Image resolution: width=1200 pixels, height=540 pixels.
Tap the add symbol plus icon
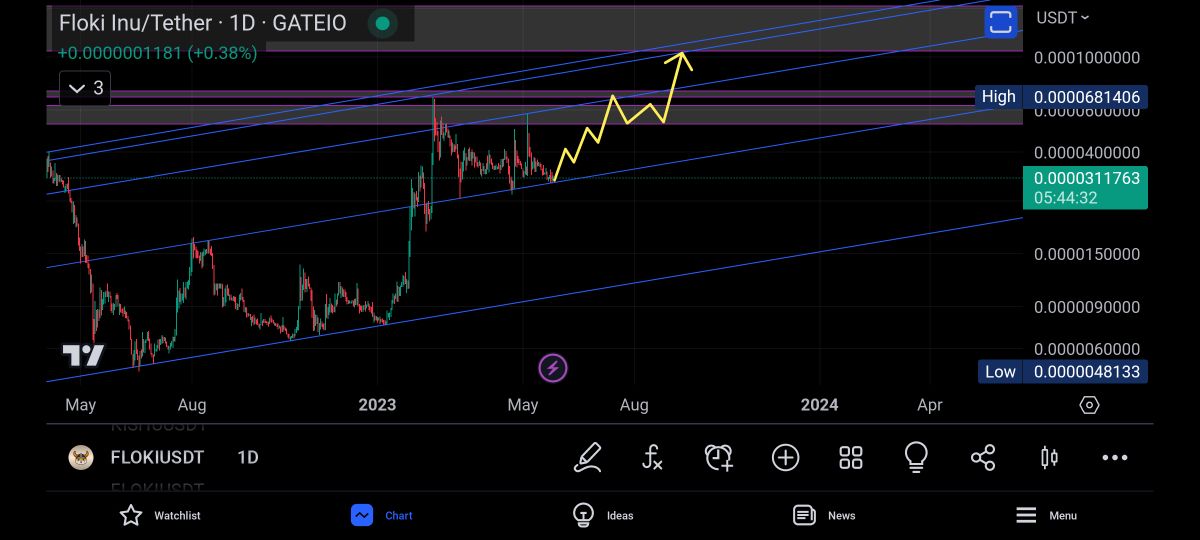point(785,458)
